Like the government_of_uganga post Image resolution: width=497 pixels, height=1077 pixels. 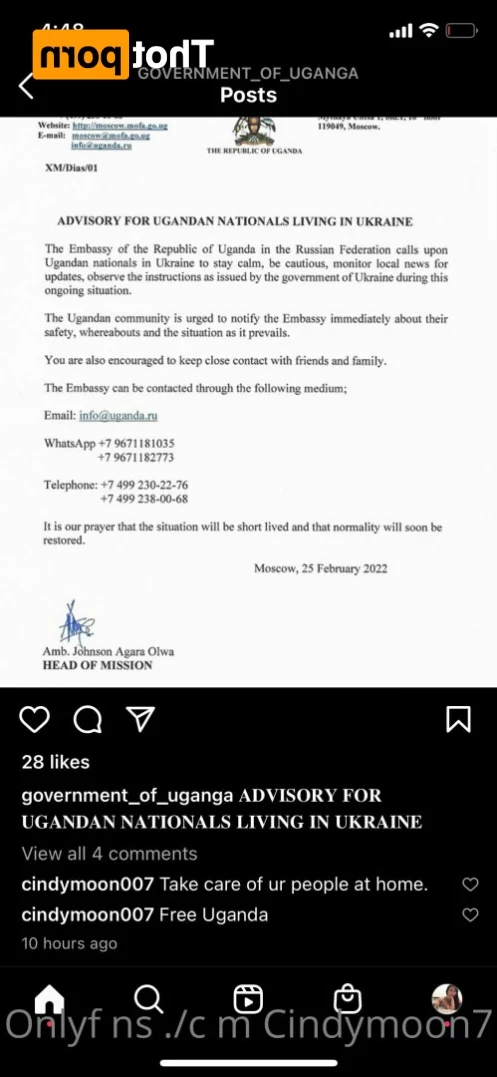(34, 719)
